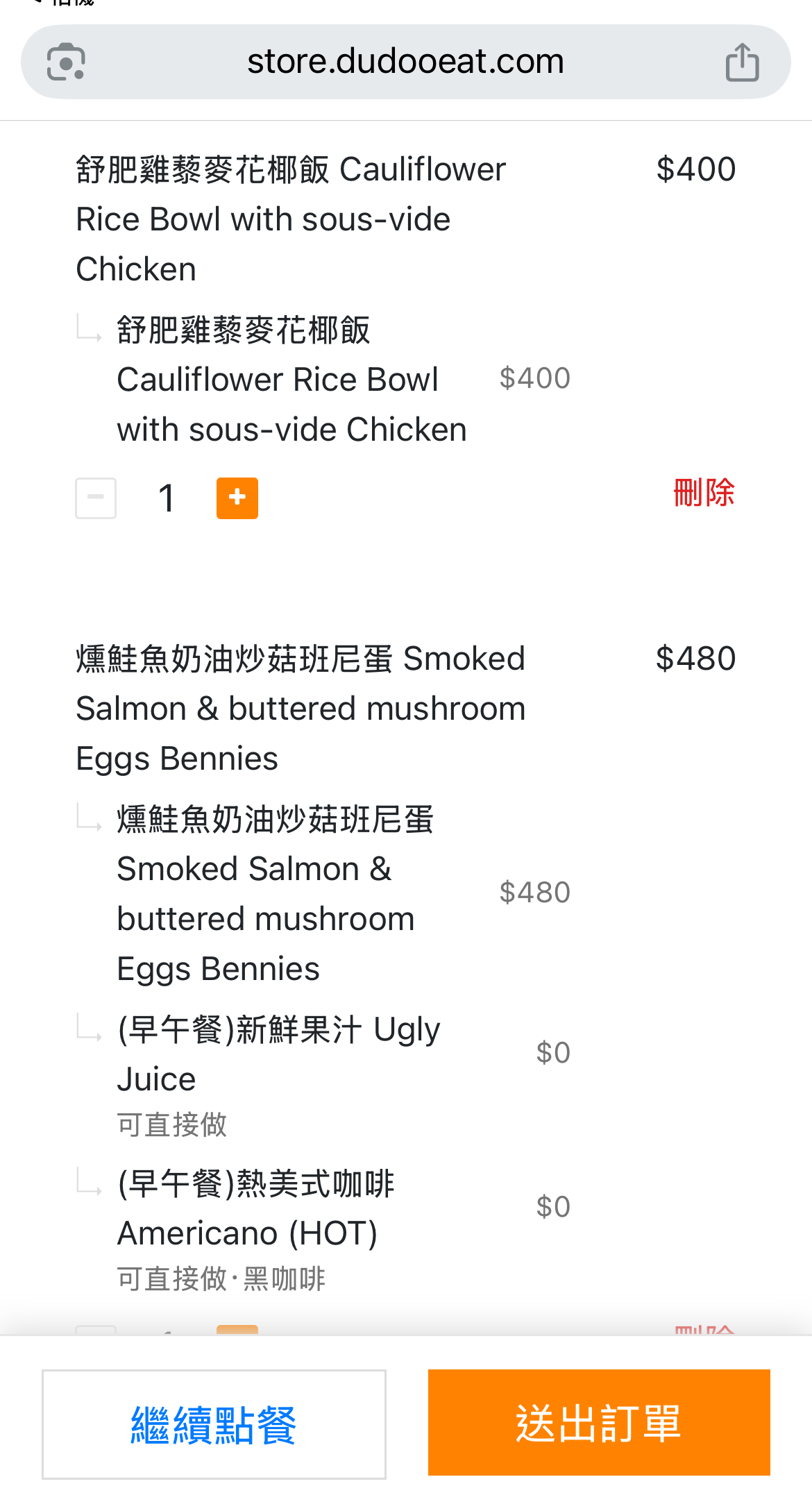The width and height of the screenshot is (812, 1511).
Task: Share the page via the share icon
Action: [742, 62]
